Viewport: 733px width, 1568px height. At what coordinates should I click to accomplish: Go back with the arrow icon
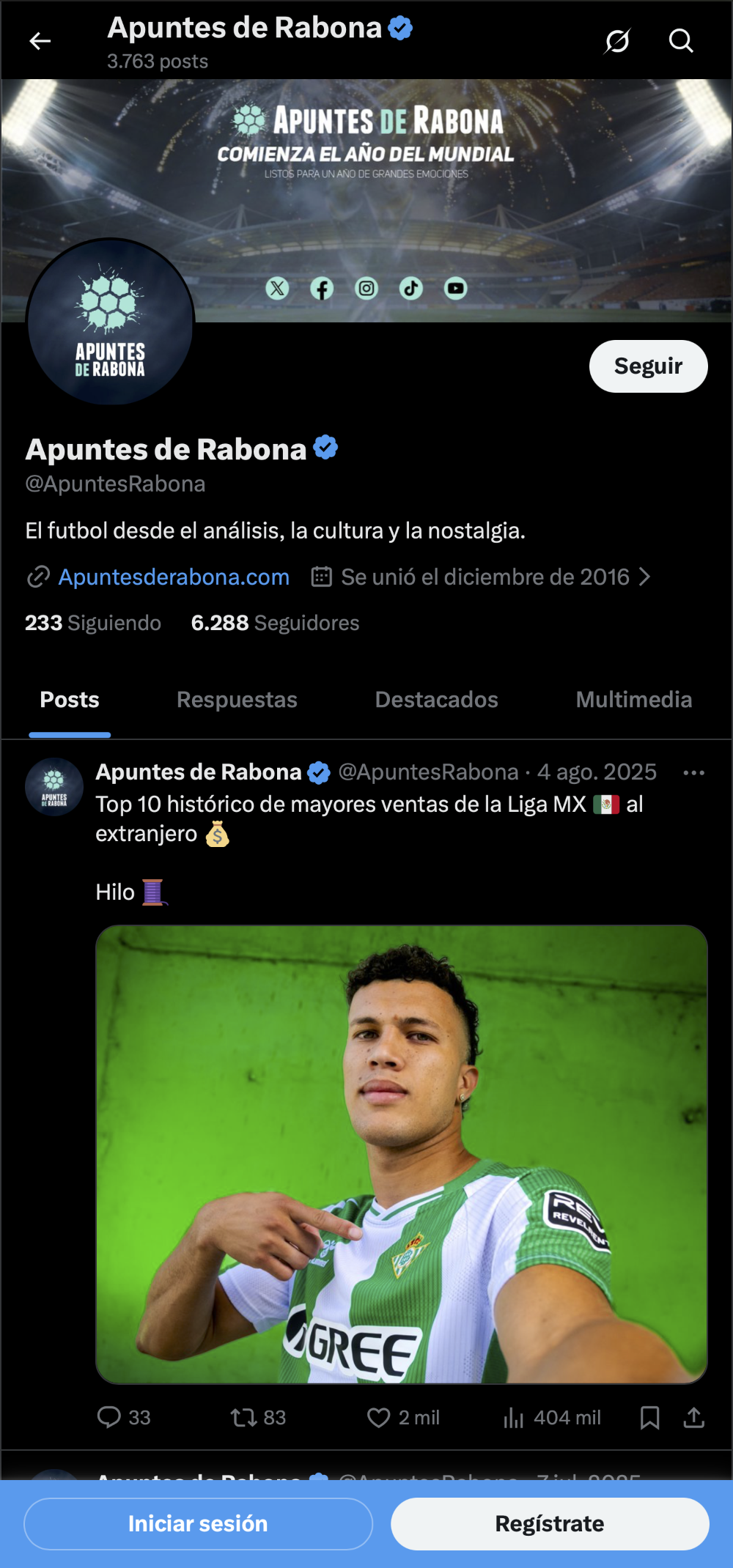(40, 41)
